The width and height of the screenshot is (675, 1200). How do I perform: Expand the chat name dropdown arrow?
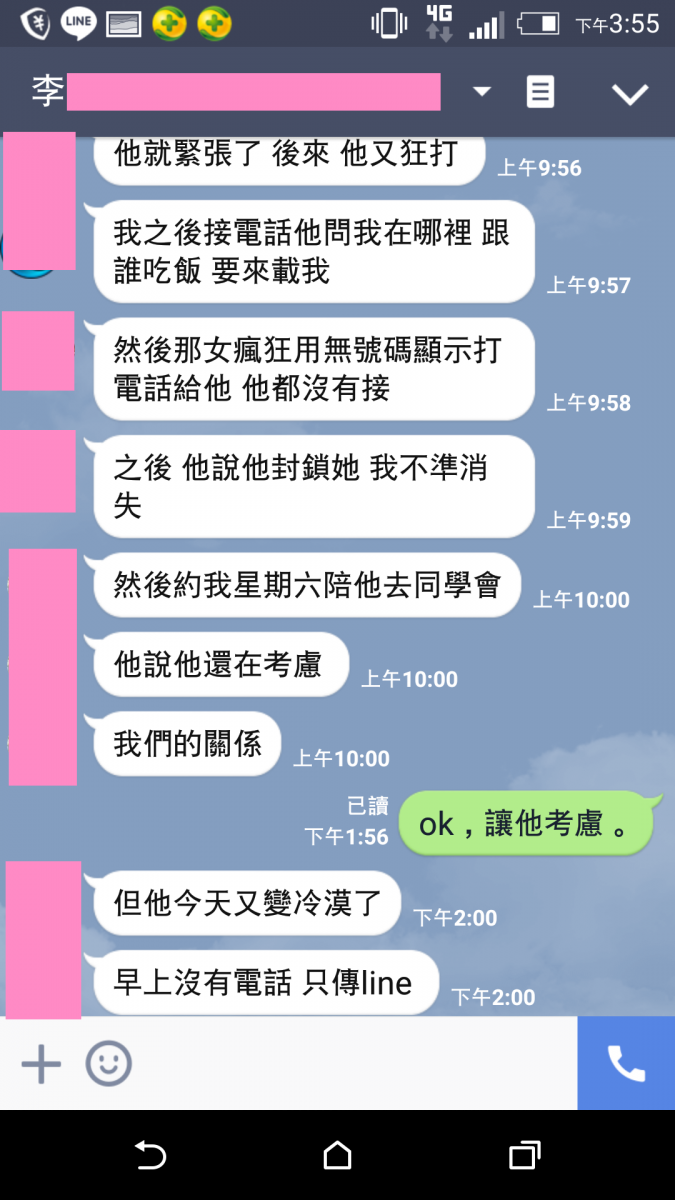[482, 92]
